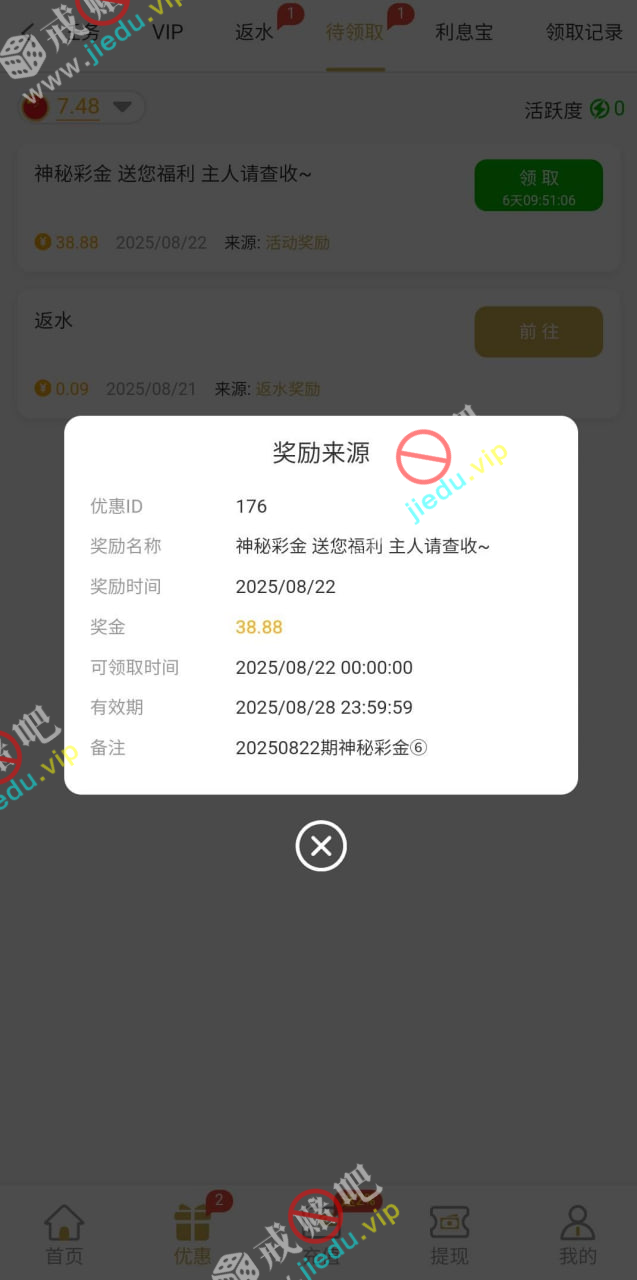
Task: Go to 首页 in the bottom bar
Action: click(x=64, y=1236)
